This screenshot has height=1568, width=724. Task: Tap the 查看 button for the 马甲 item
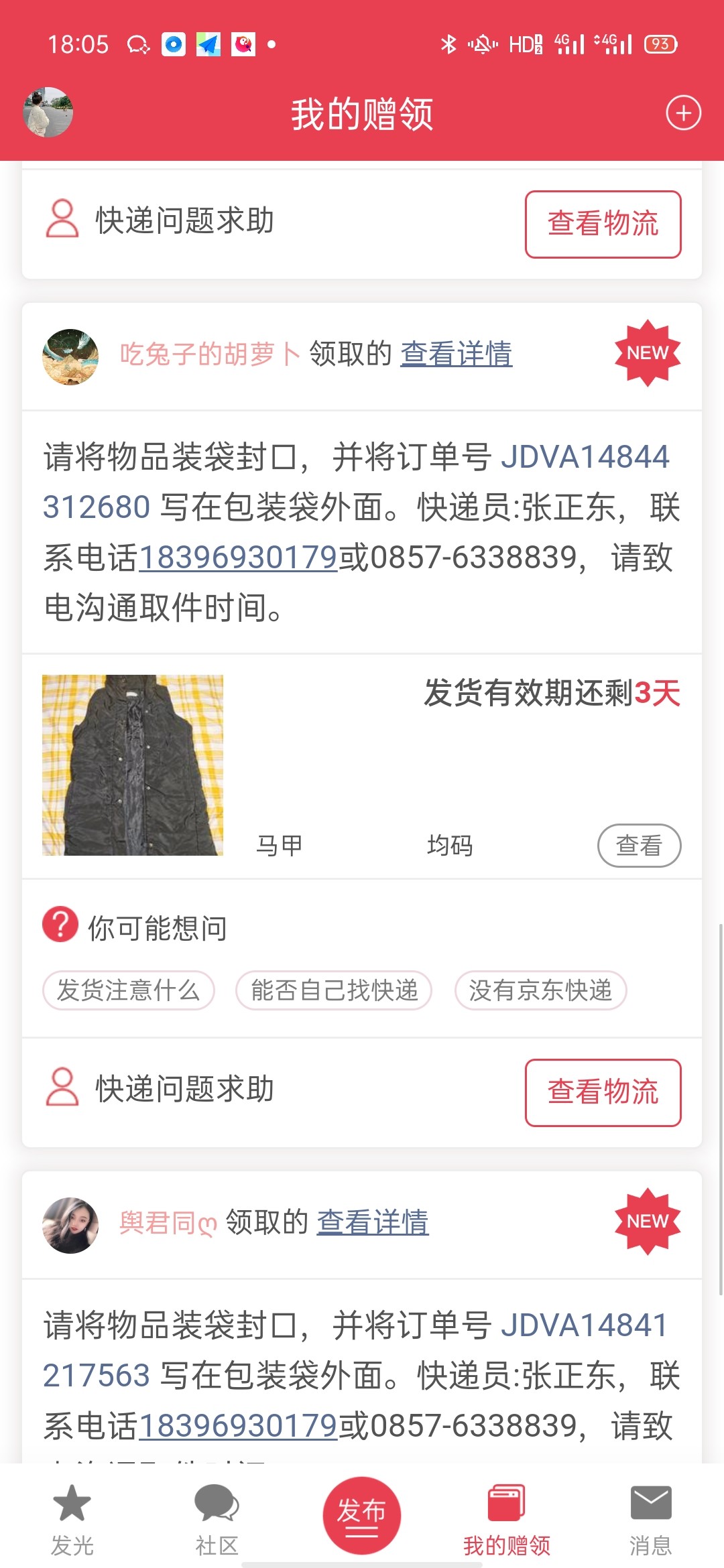coord(639,845)
